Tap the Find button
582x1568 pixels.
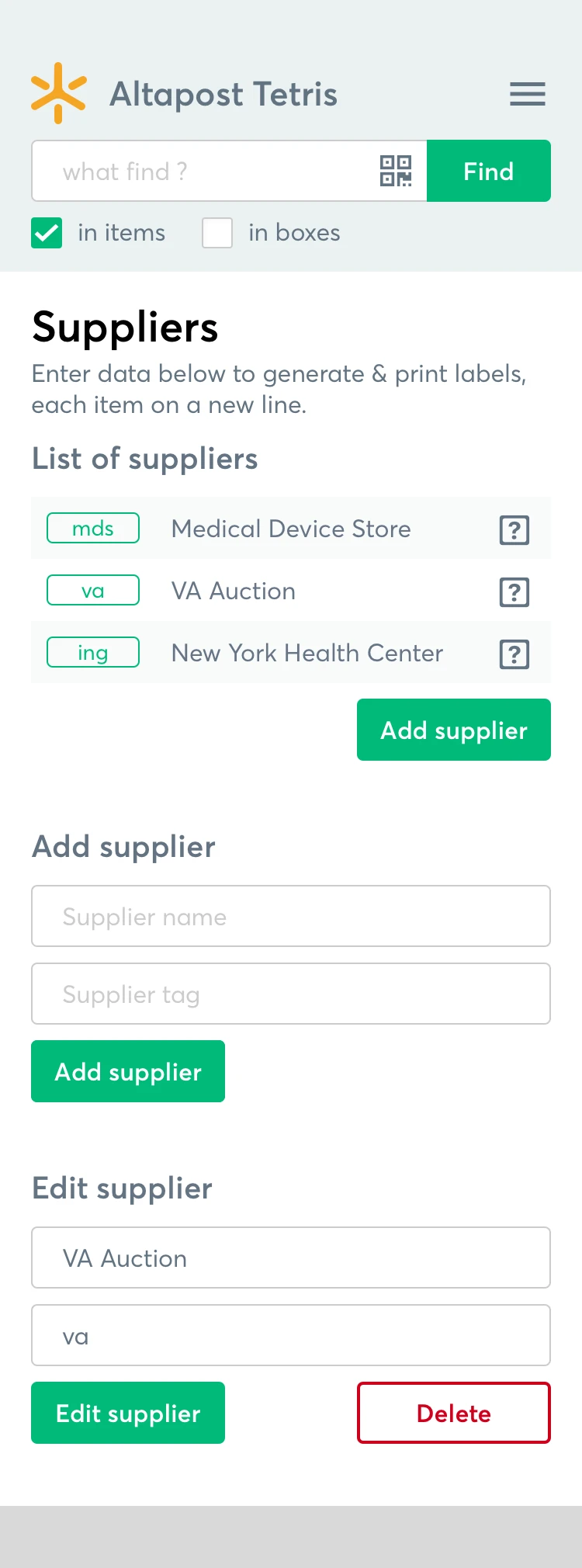[488, 171]
